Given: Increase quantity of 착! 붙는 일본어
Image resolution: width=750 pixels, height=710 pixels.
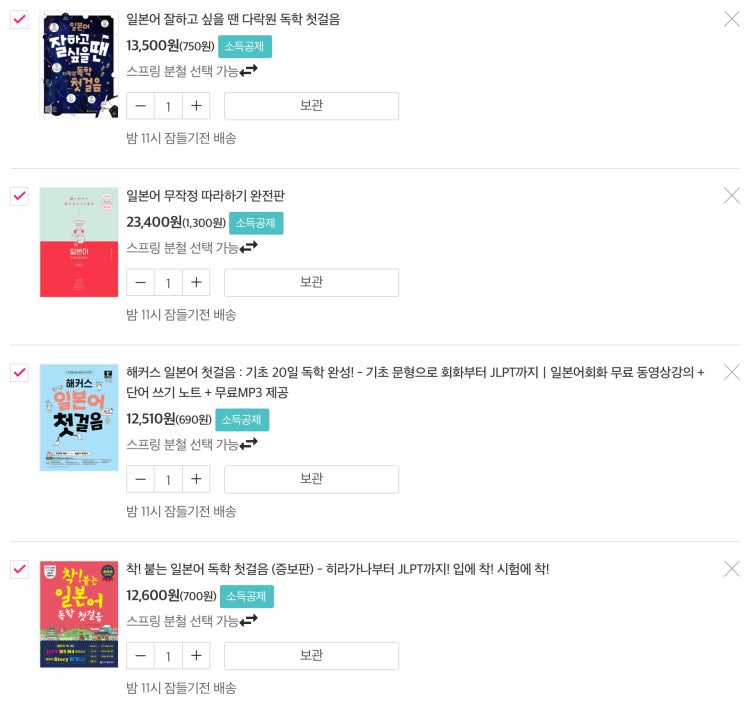Looking at the screenshot, I should 196,656.
